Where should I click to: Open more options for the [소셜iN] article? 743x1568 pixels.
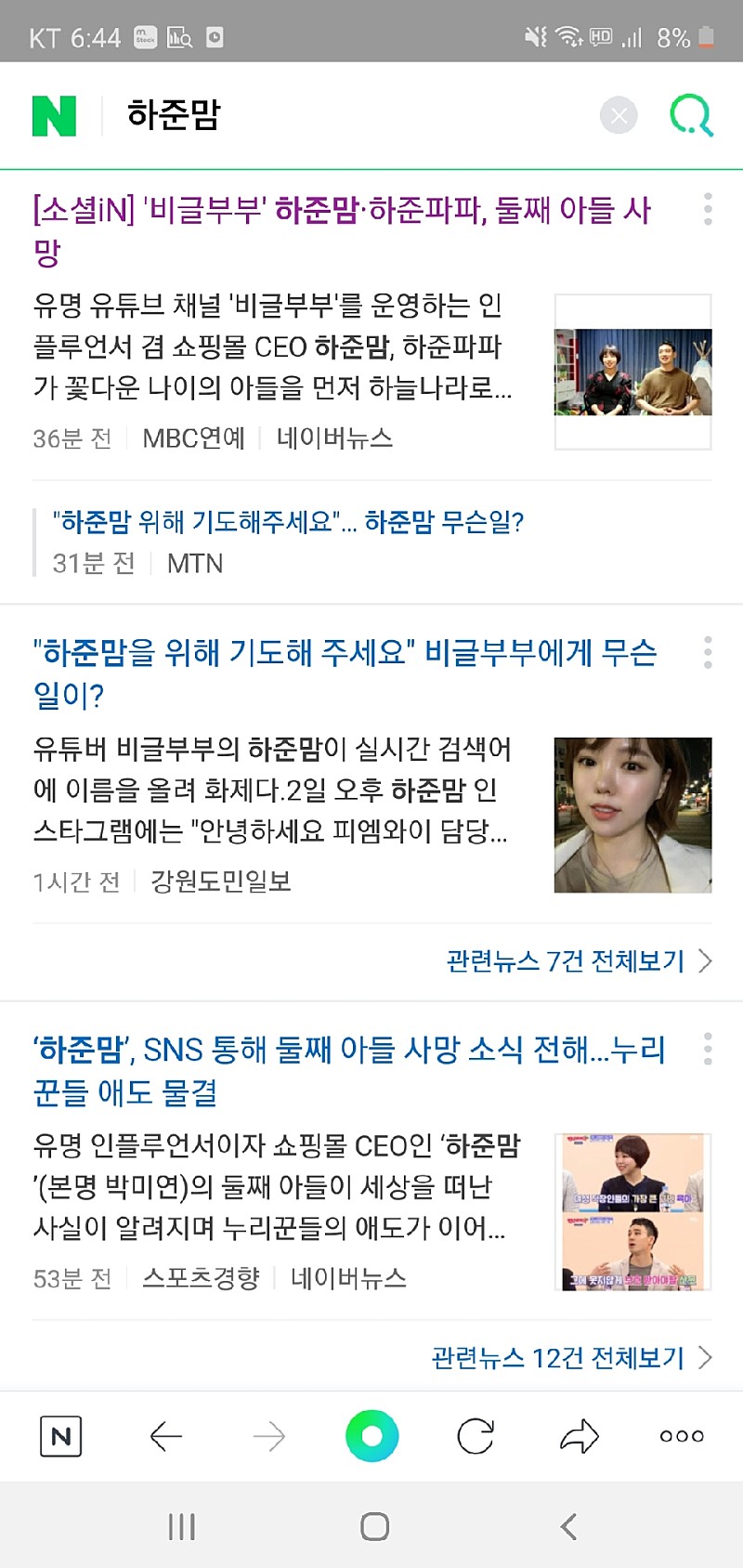[x=708, y=209]
